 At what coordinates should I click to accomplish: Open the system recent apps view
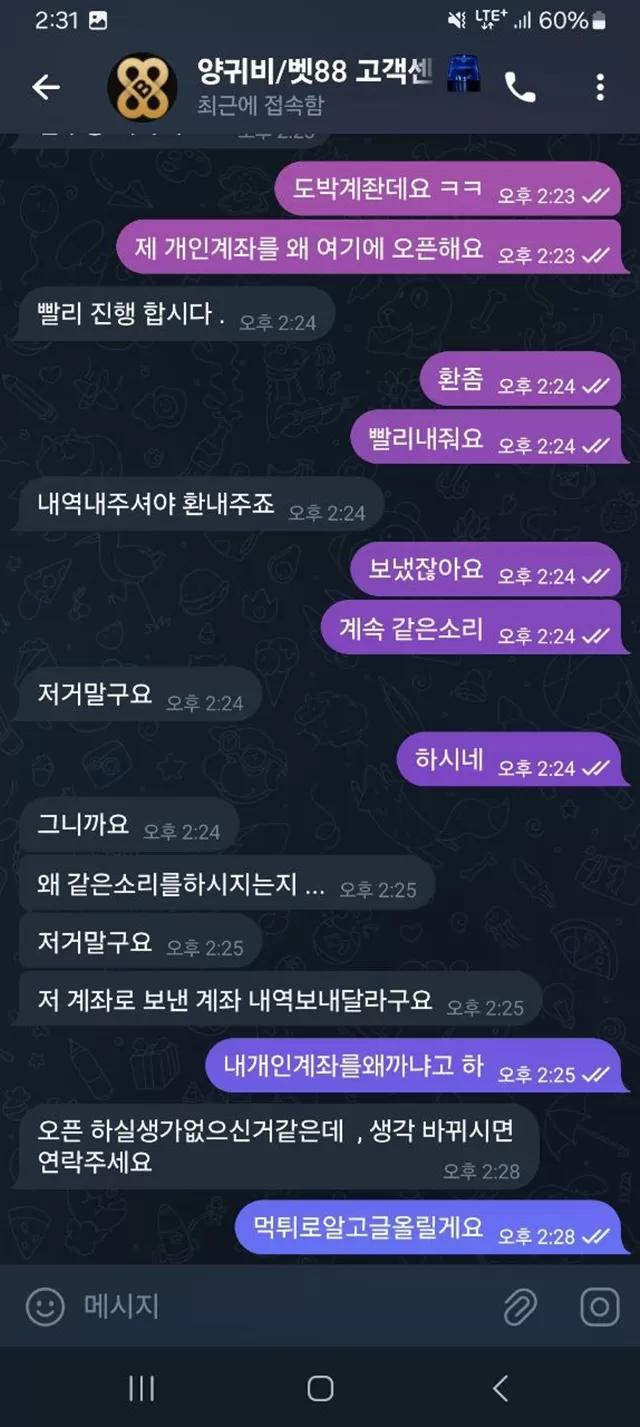pos(141,1388)
